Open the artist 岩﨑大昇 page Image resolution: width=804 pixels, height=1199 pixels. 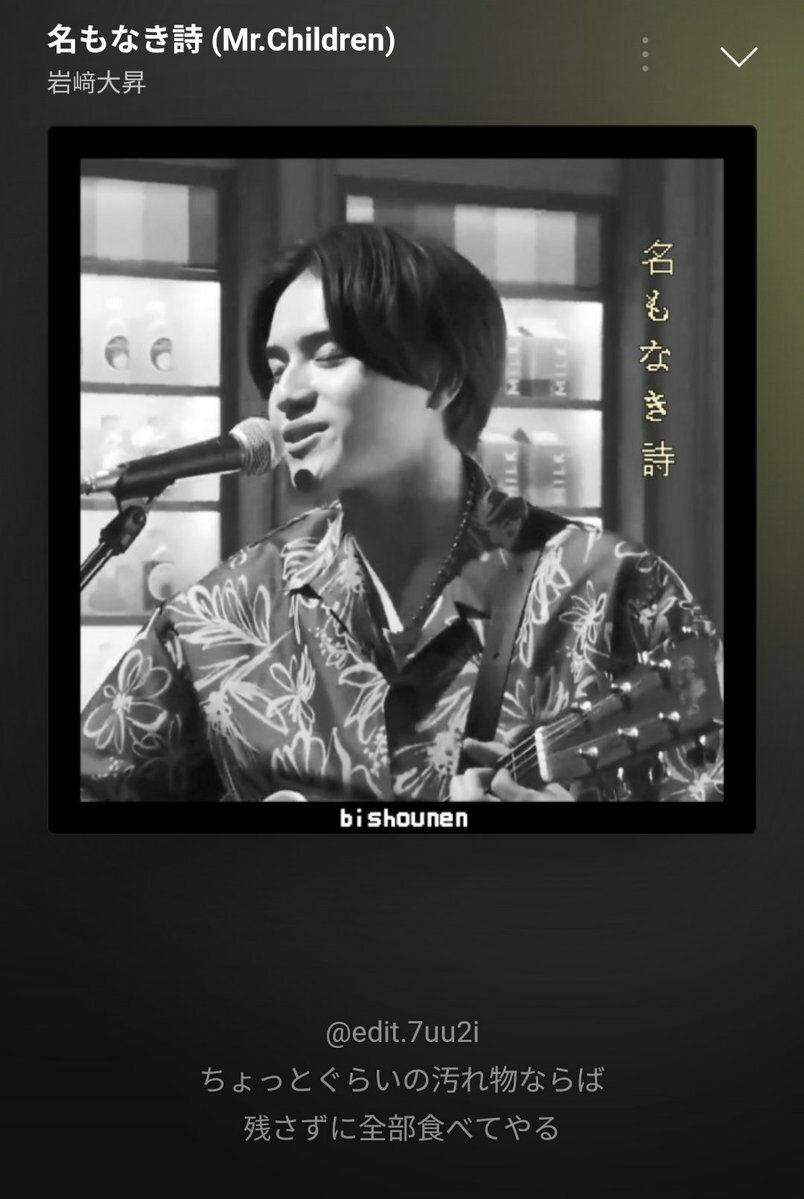point(97,82)
